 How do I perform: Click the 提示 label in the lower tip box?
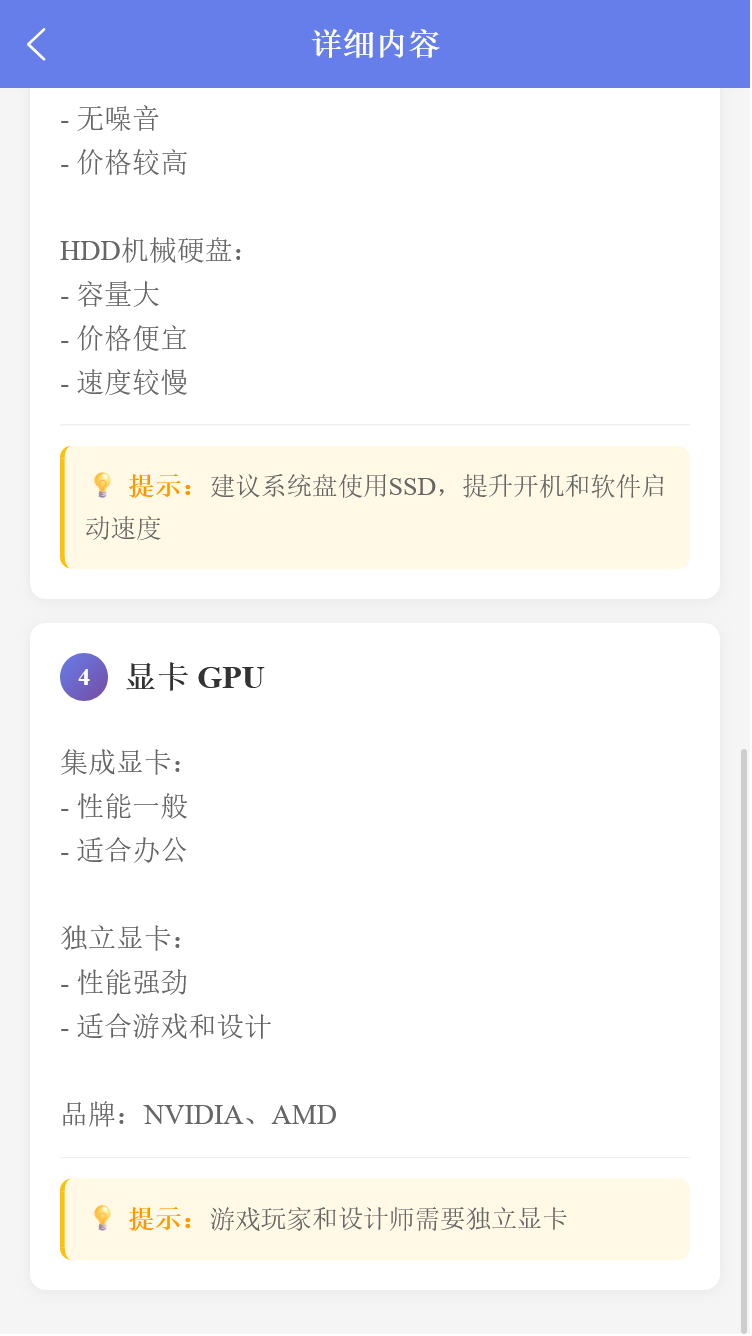point(153,1219)
